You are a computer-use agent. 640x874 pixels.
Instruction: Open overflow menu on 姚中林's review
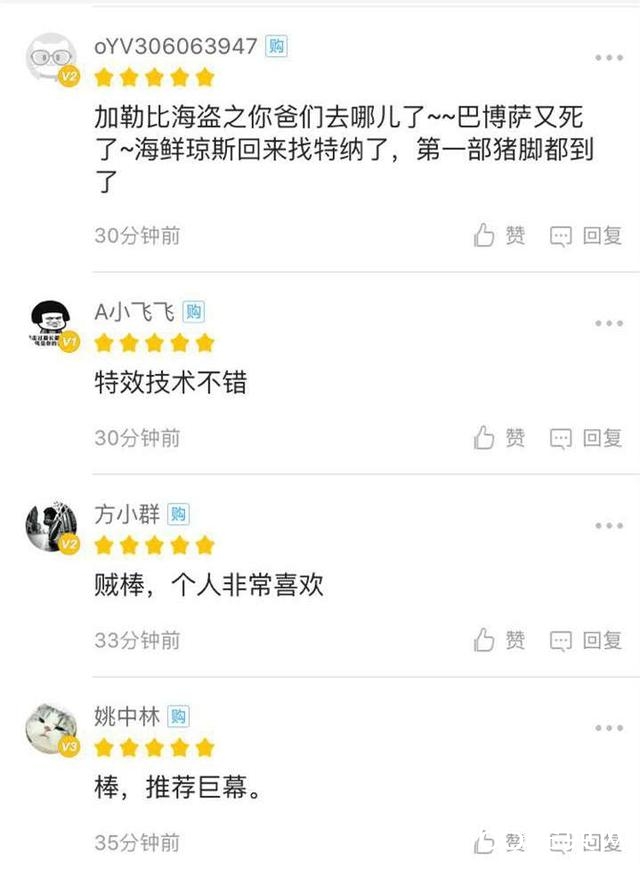point(608,728)
